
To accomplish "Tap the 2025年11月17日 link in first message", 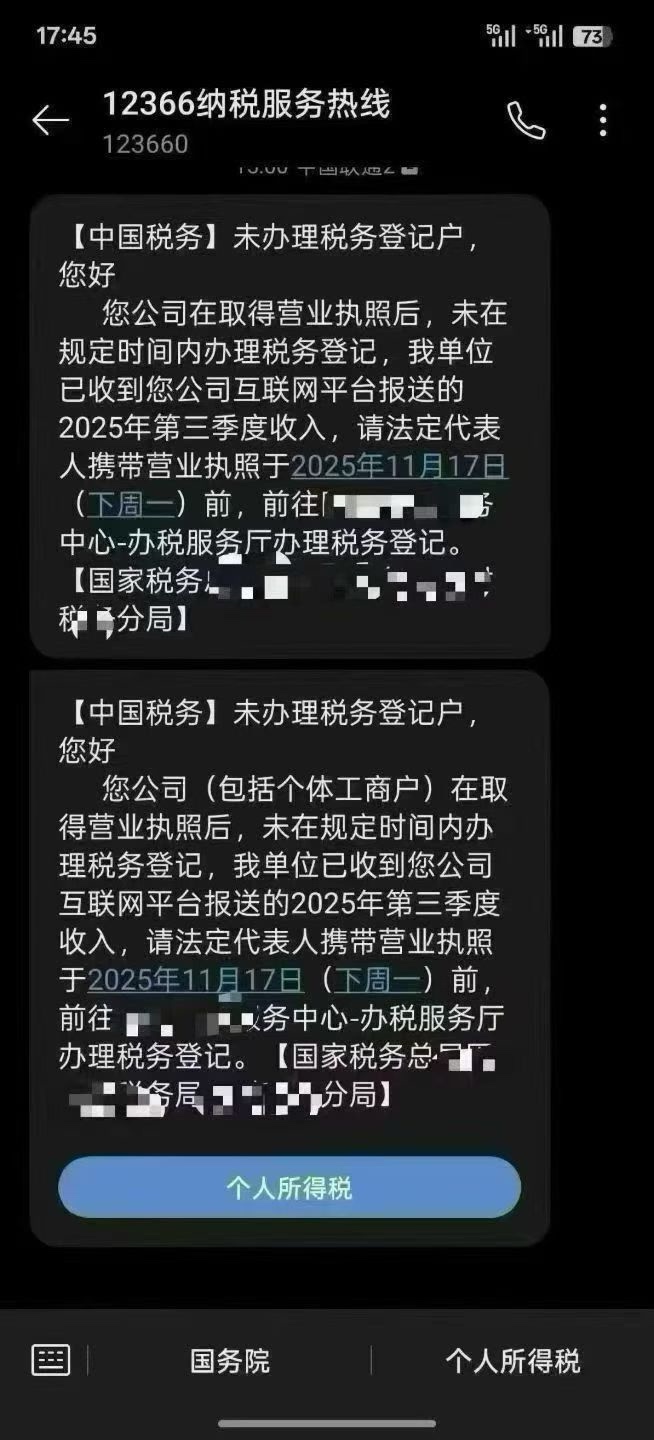I will click(399, 466).
